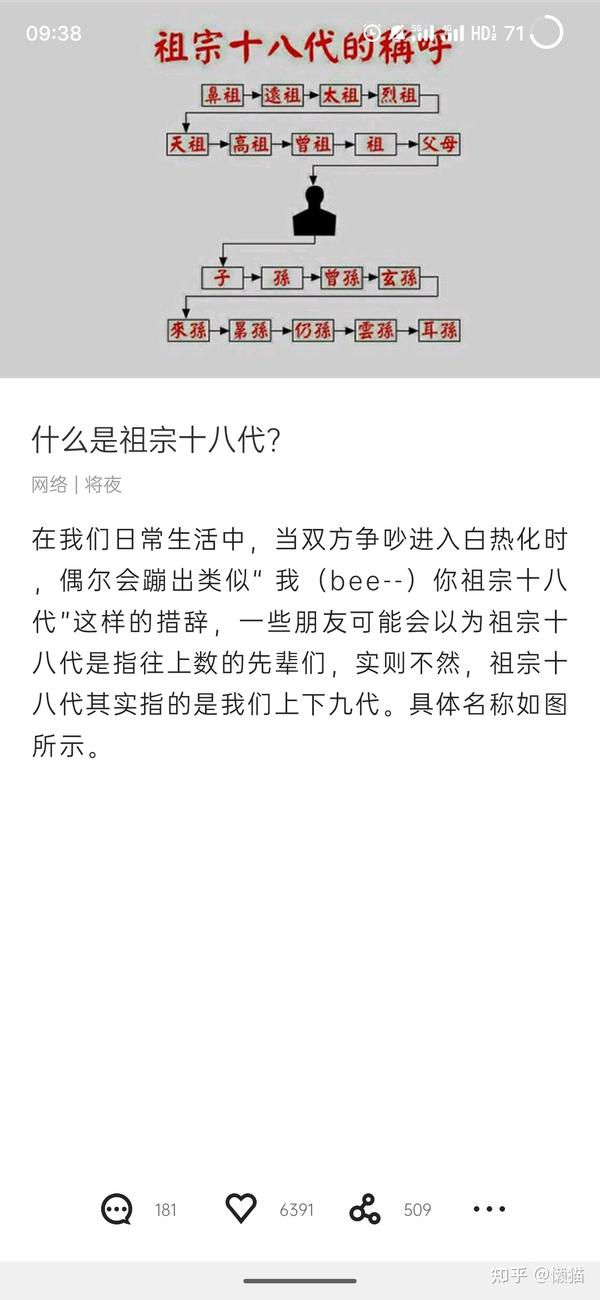This screenshot has height=1300, width=600.
Task: Open the comments bubble icon
Action: 117,1209
